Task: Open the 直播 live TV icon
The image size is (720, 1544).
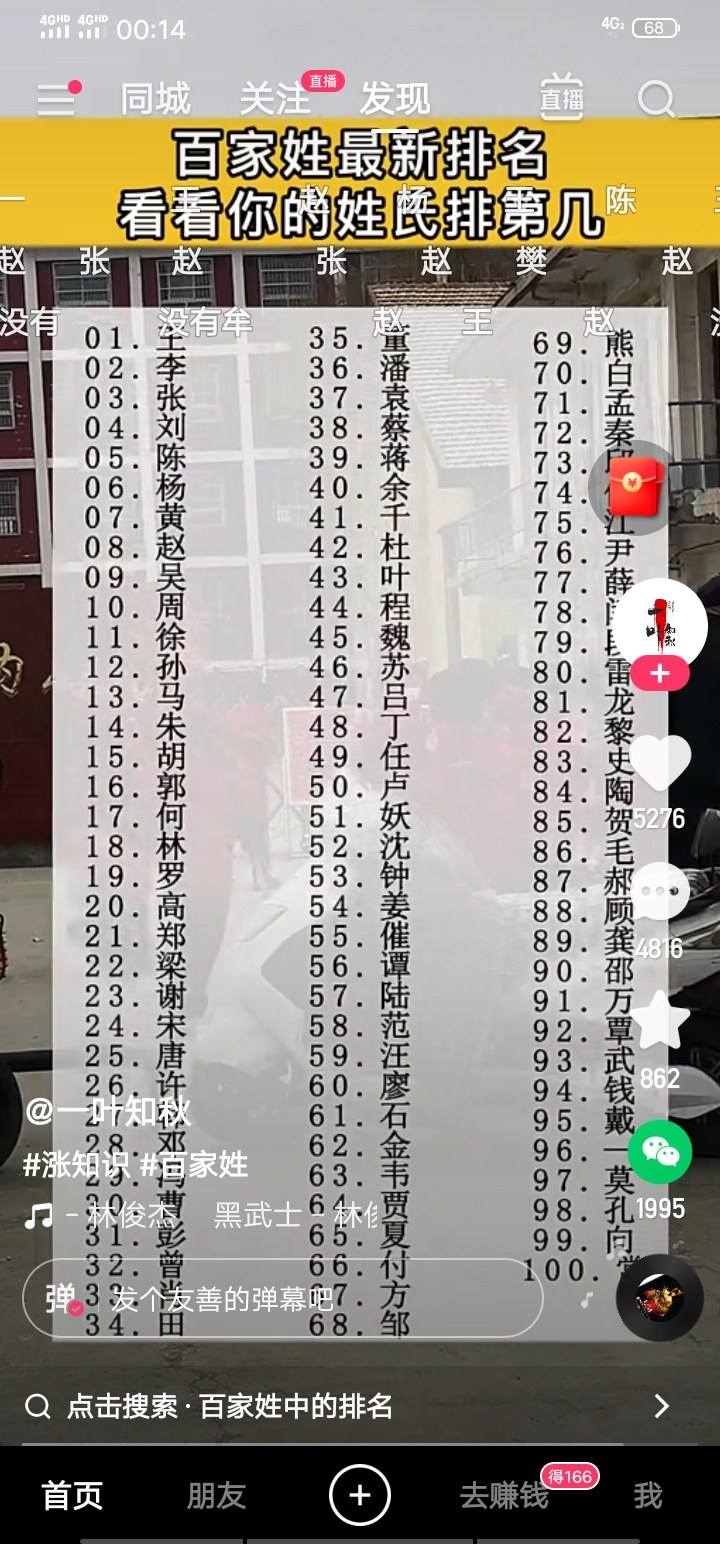Action: (562, 96)
